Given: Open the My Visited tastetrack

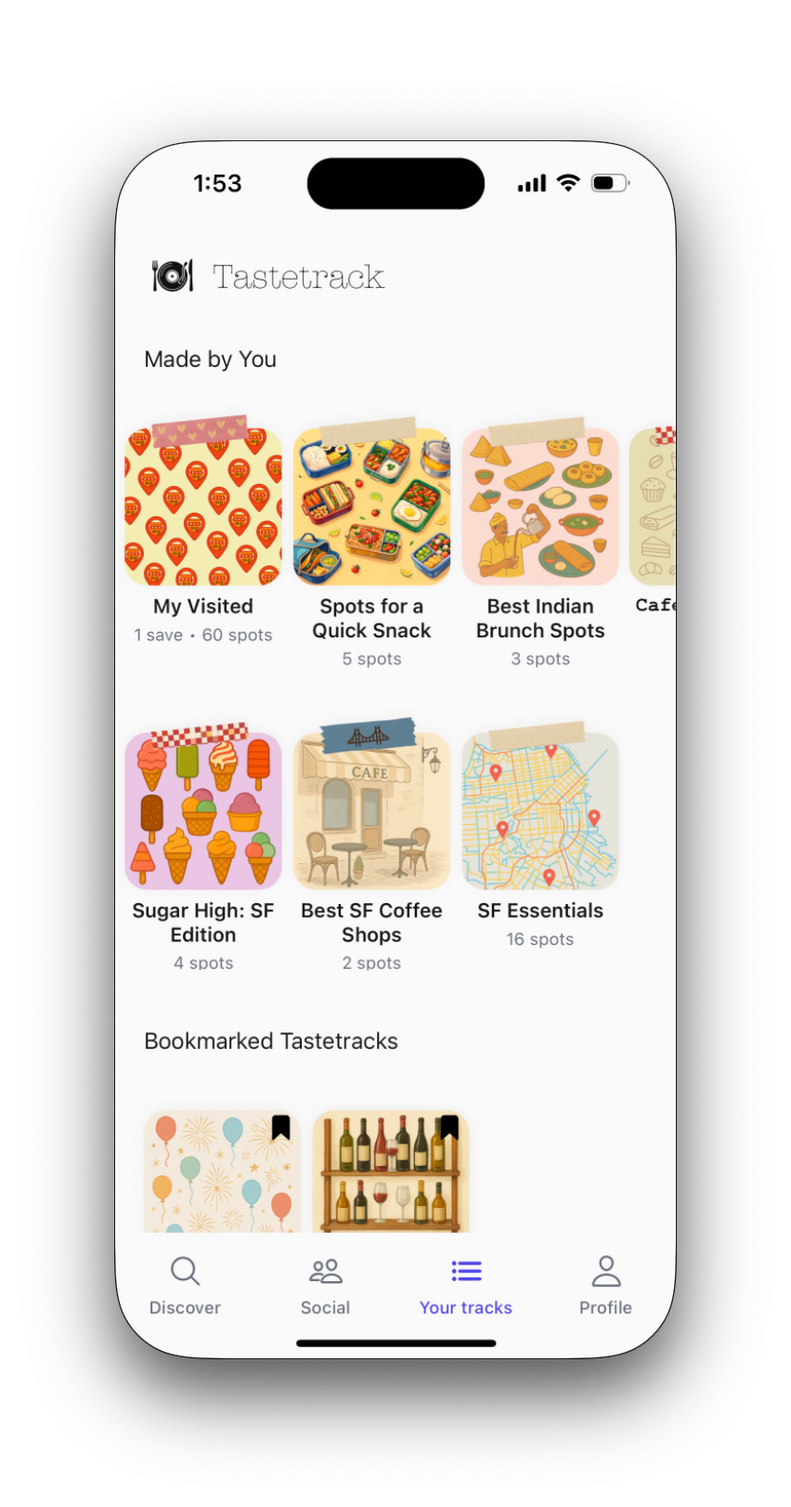Looking at the screenshot, I should click(x=203, y=507).
